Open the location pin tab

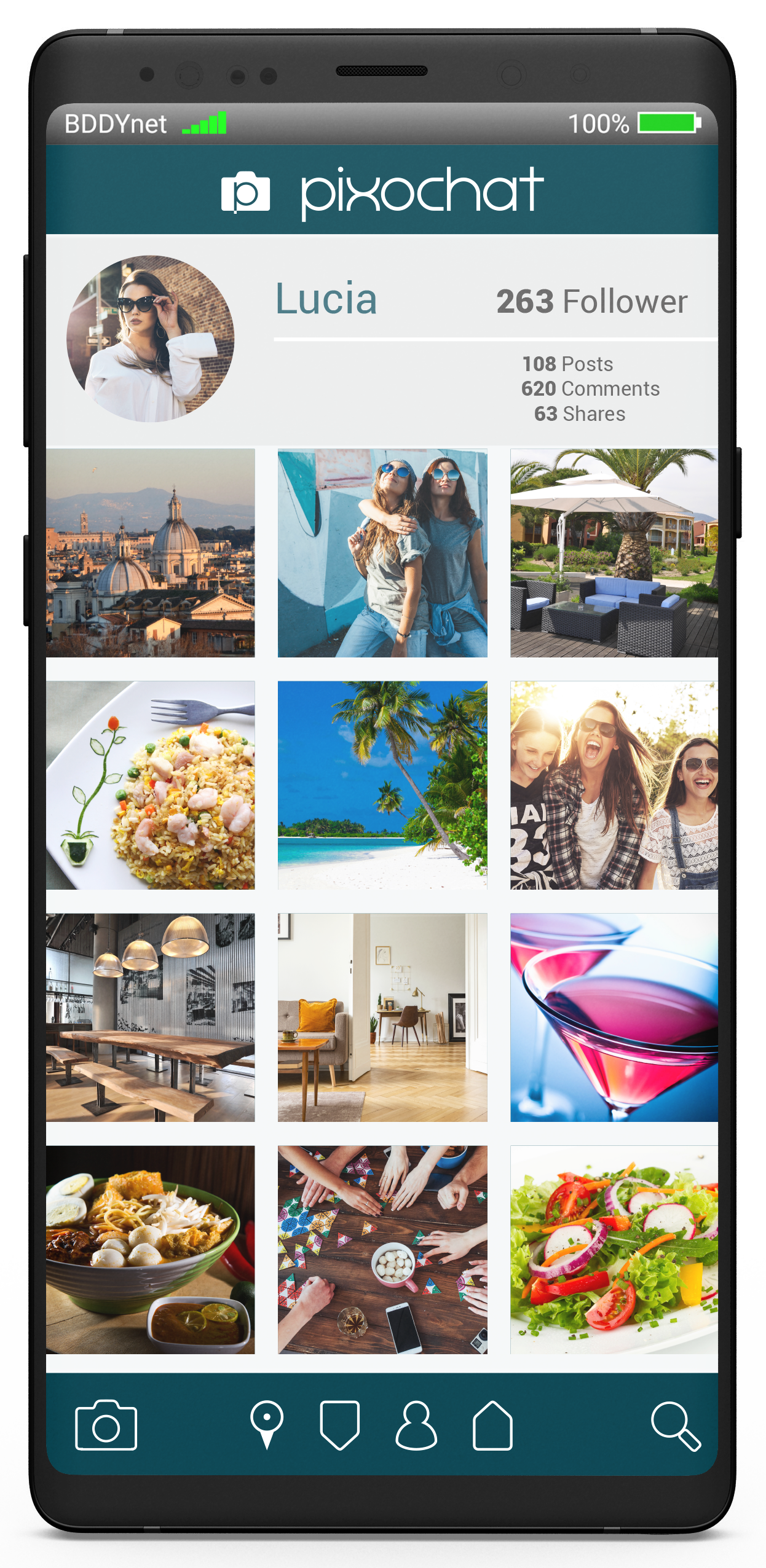click(x=267, y=1424)
